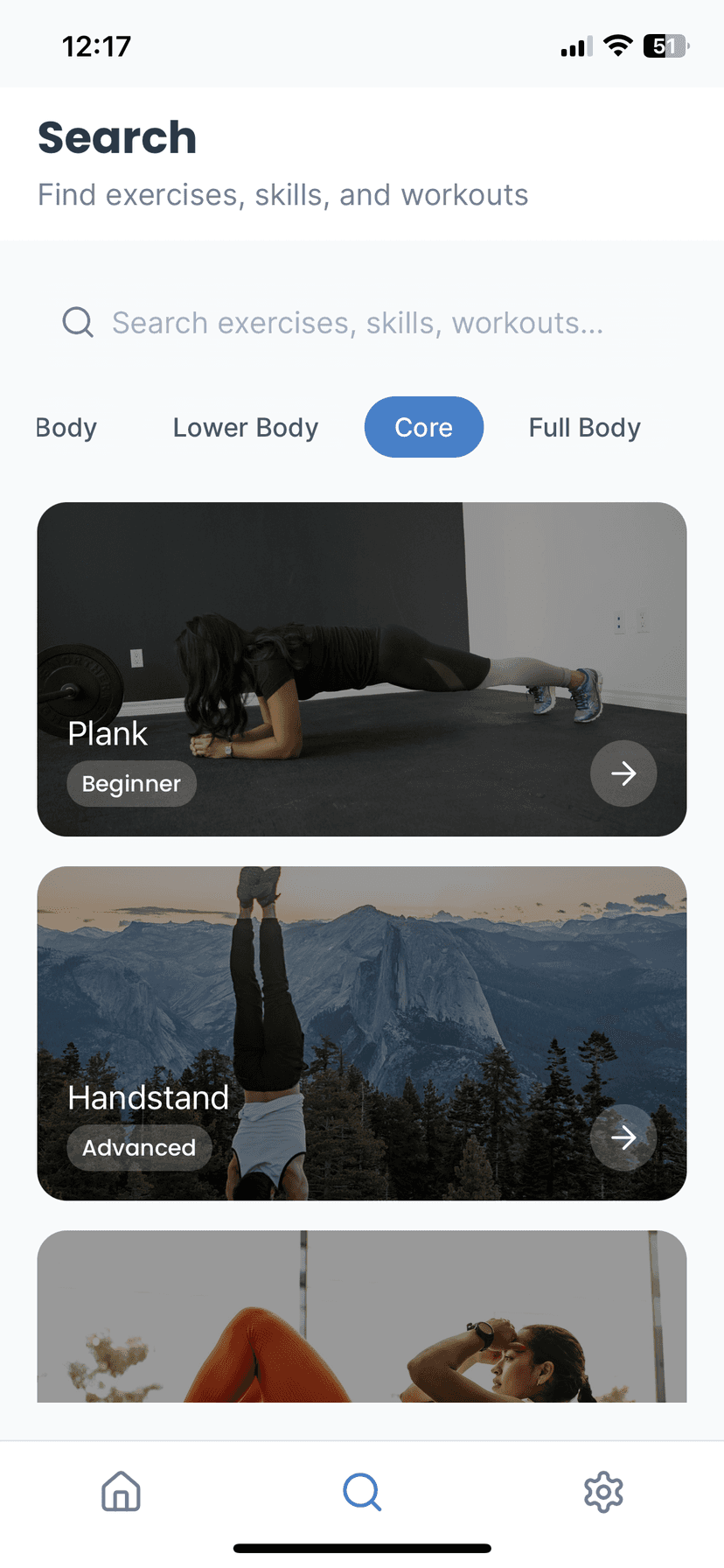Open the Settings gear tab
The image size is (724, 1568).
pos(603,1491)
